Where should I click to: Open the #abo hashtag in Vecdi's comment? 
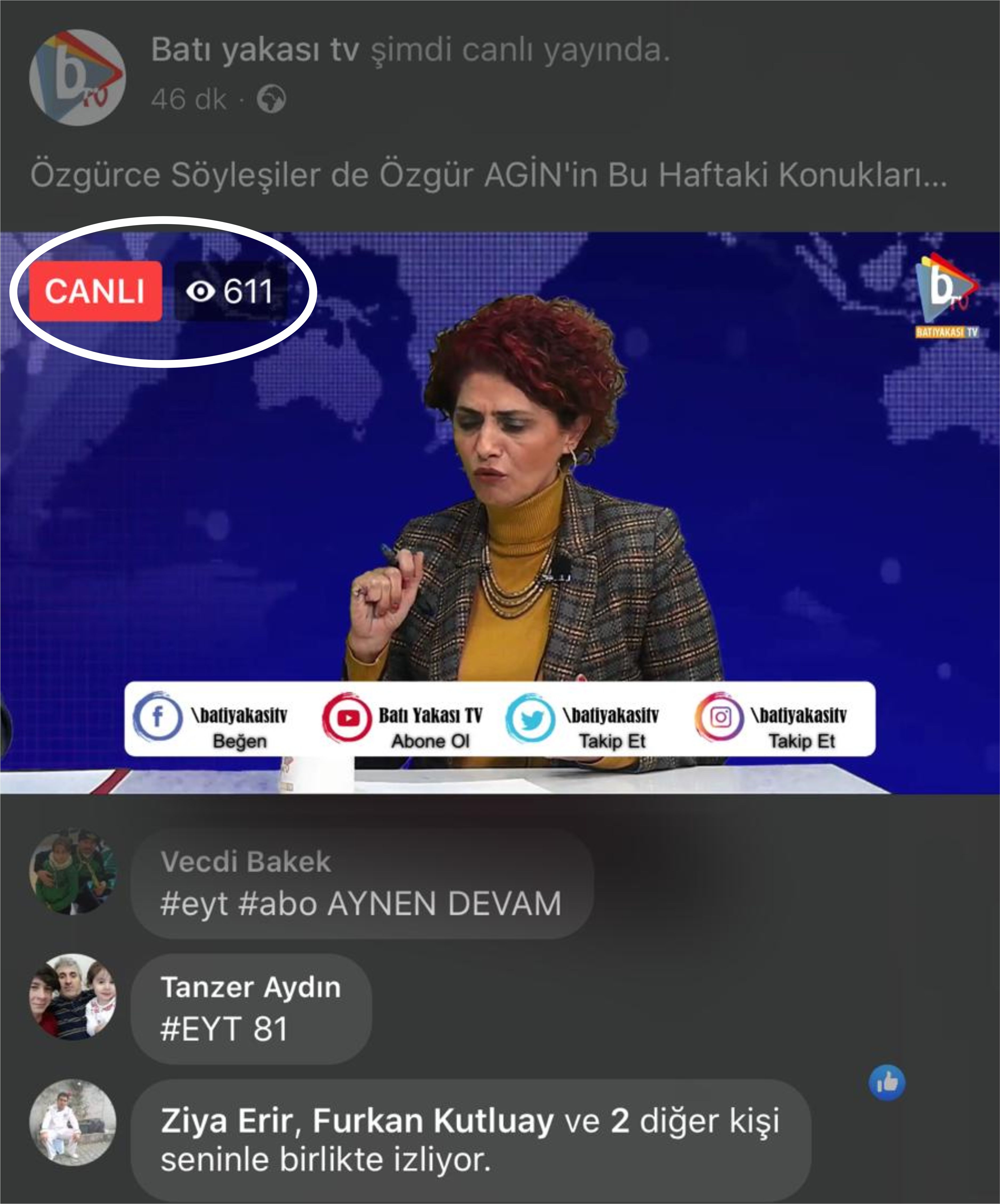point(278,904)
